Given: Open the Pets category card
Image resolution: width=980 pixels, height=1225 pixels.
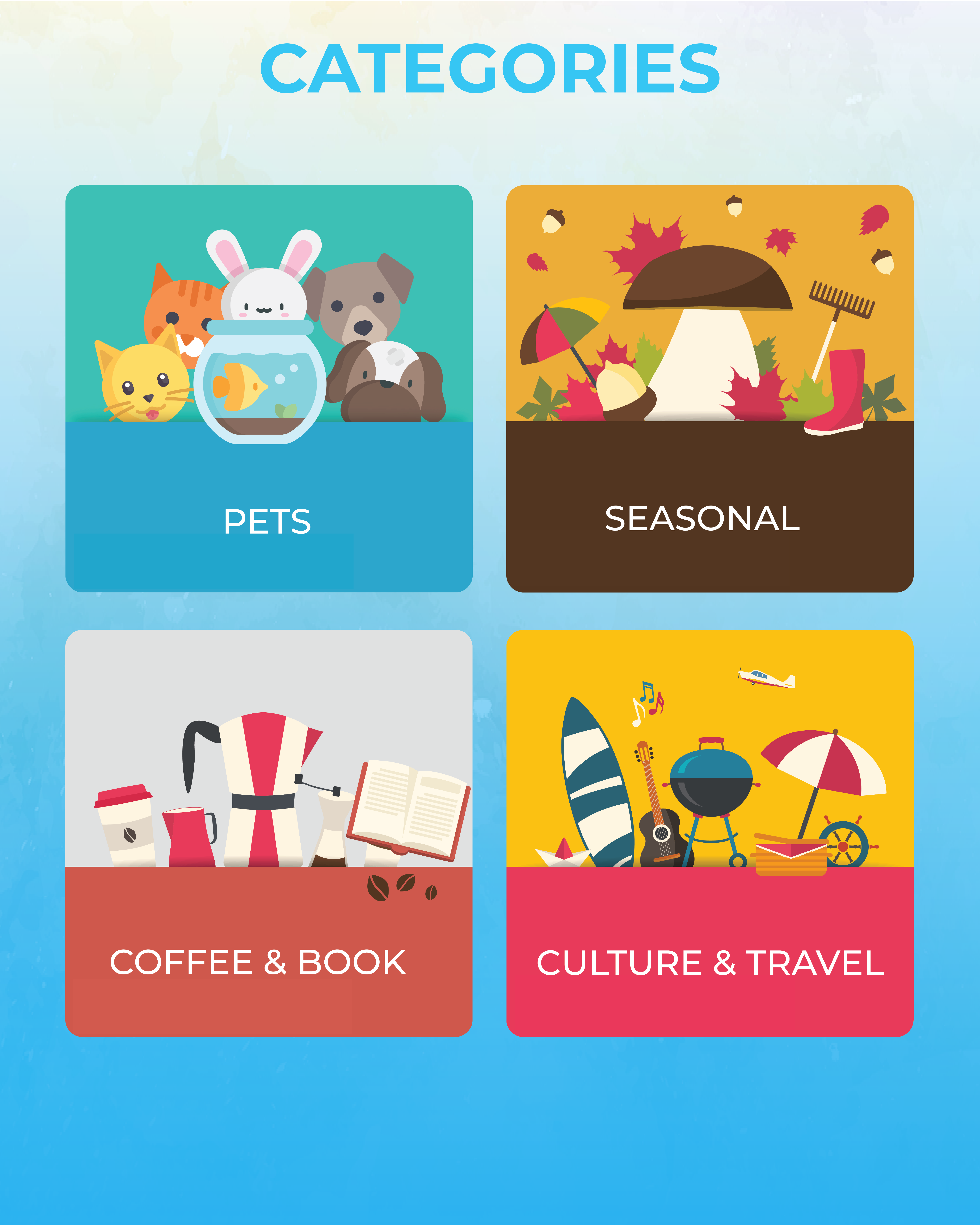Looking at the screenshot, I should point(269,389).
